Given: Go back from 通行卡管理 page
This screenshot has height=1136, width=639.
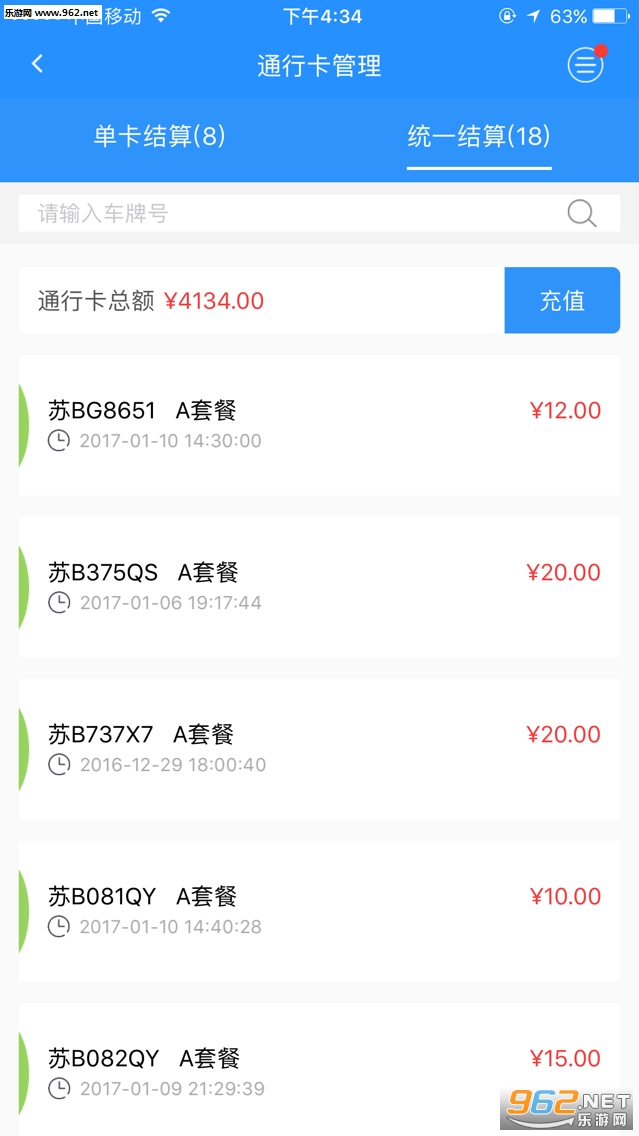Looking at the screenshot, I should point(38,65).
